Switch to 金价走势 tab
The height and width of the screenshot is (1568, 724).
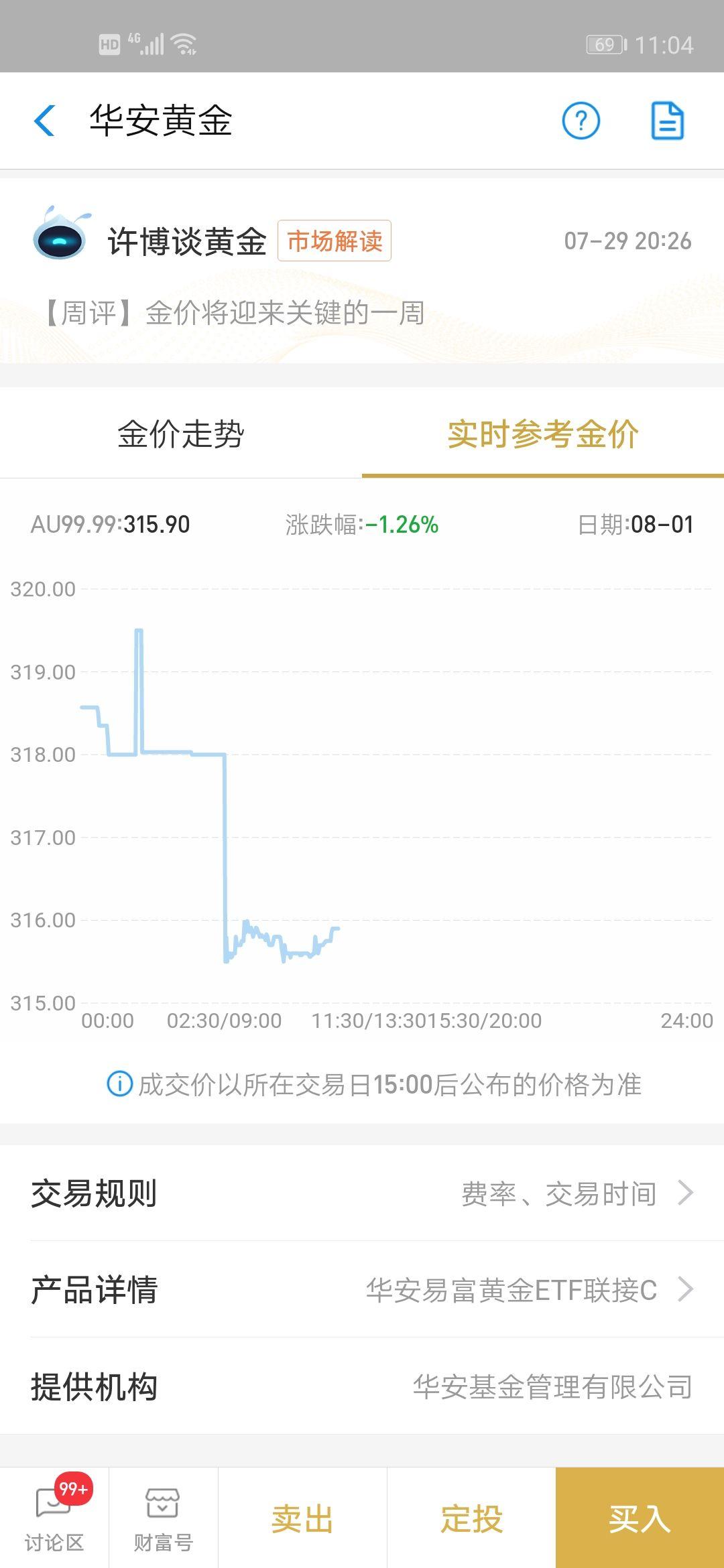[181, 434]
